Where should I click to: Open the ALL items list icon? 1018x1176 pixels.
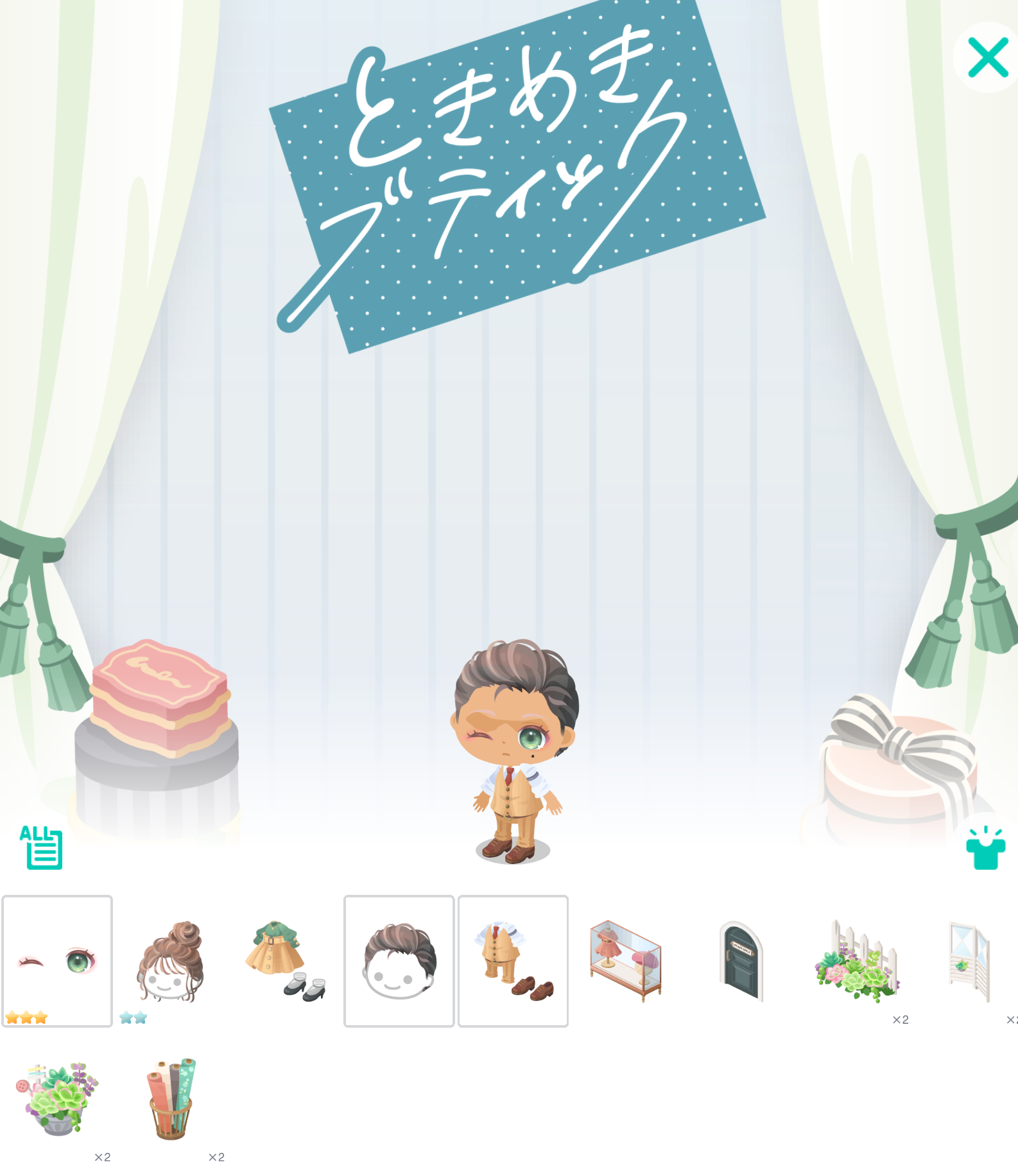[x=42, y=847]
